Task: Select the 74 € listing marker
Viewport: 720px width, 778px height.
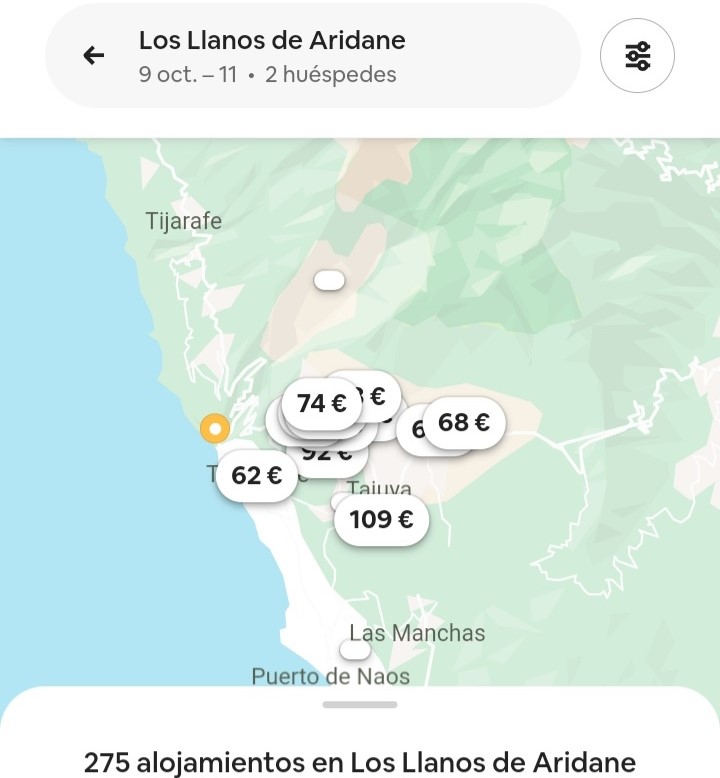Action: pyautogui.click(x=322, y=404)
